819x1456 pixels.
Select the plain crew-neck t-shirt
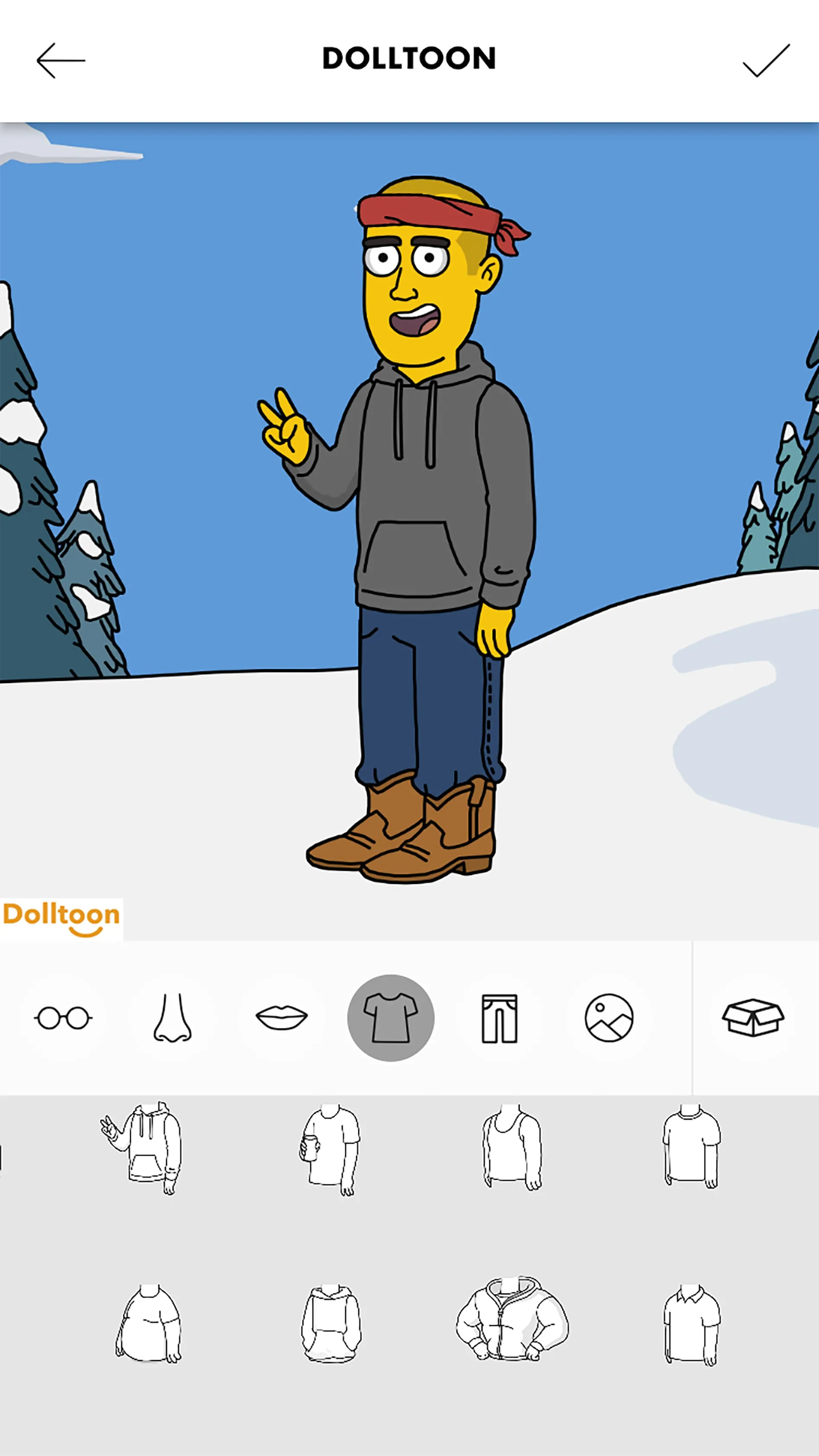691,1148
